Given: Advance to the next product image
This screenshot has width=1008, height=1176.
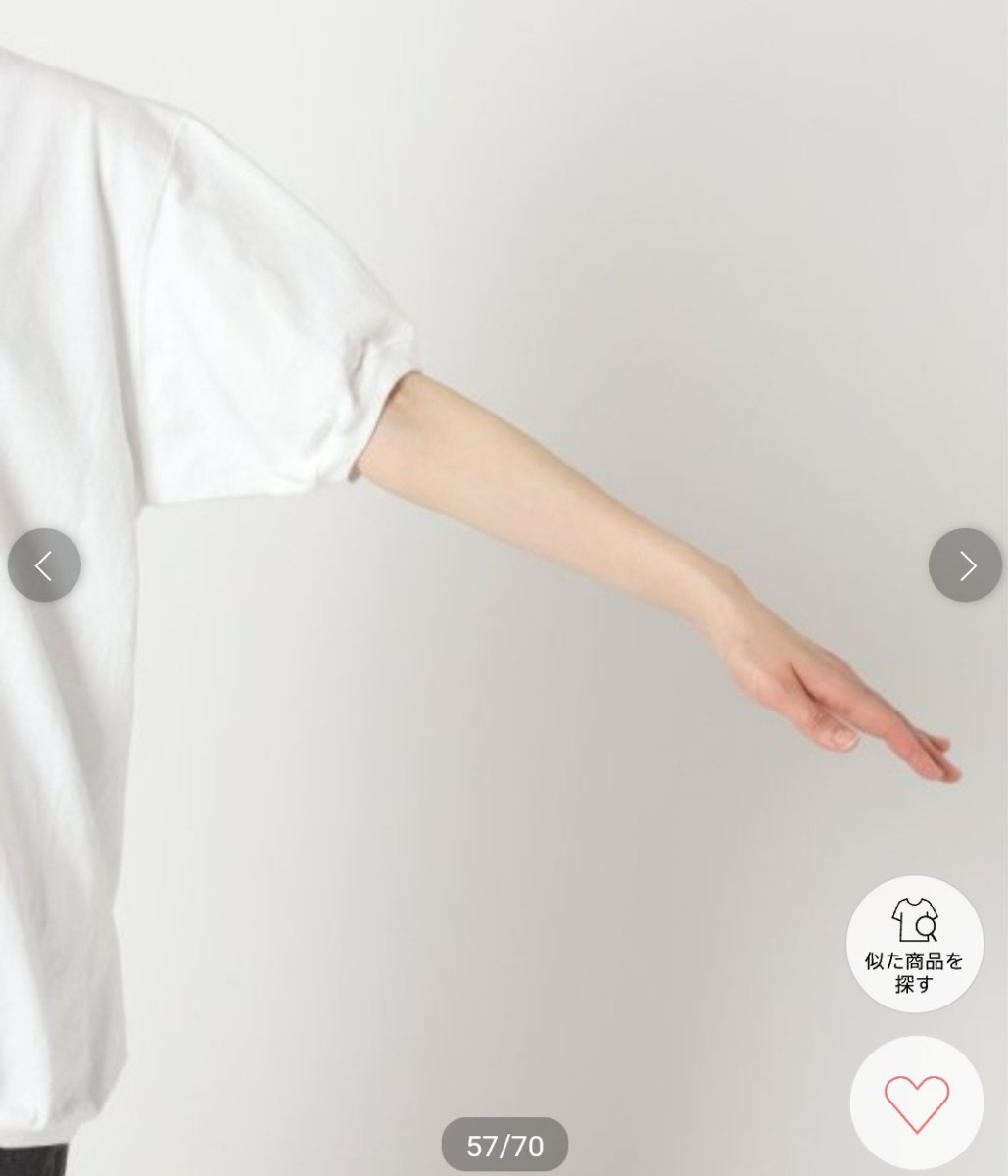Looking at the screenshot, I should pos(965,565).
